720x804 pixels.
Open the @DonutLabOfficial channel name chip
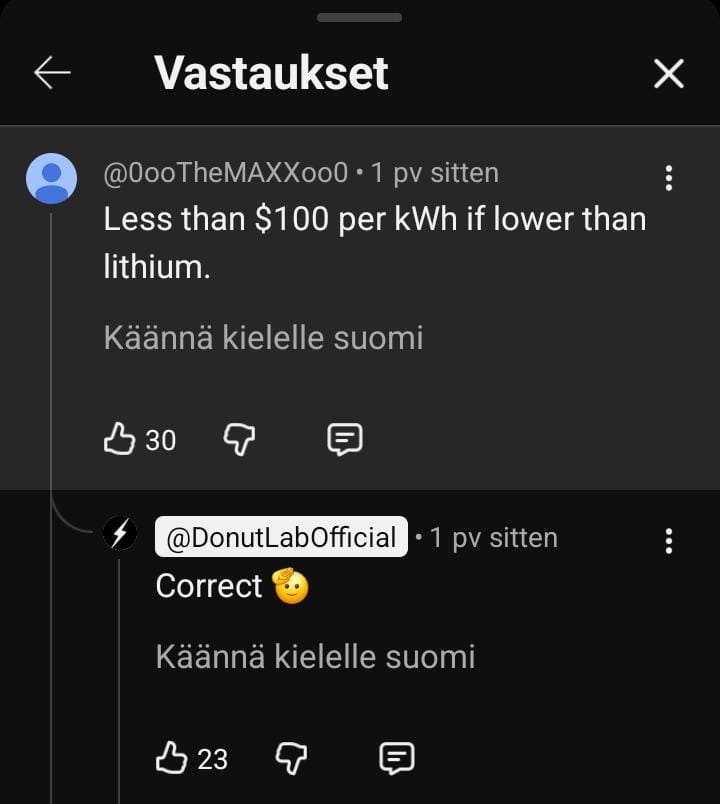pyautogui.click(x=281, y=537)
